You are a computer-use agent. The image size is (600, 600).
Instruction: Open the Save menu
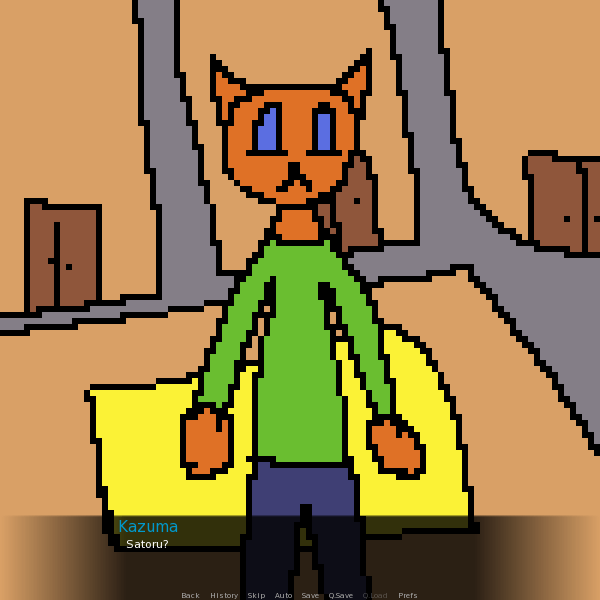click(310, 595)
